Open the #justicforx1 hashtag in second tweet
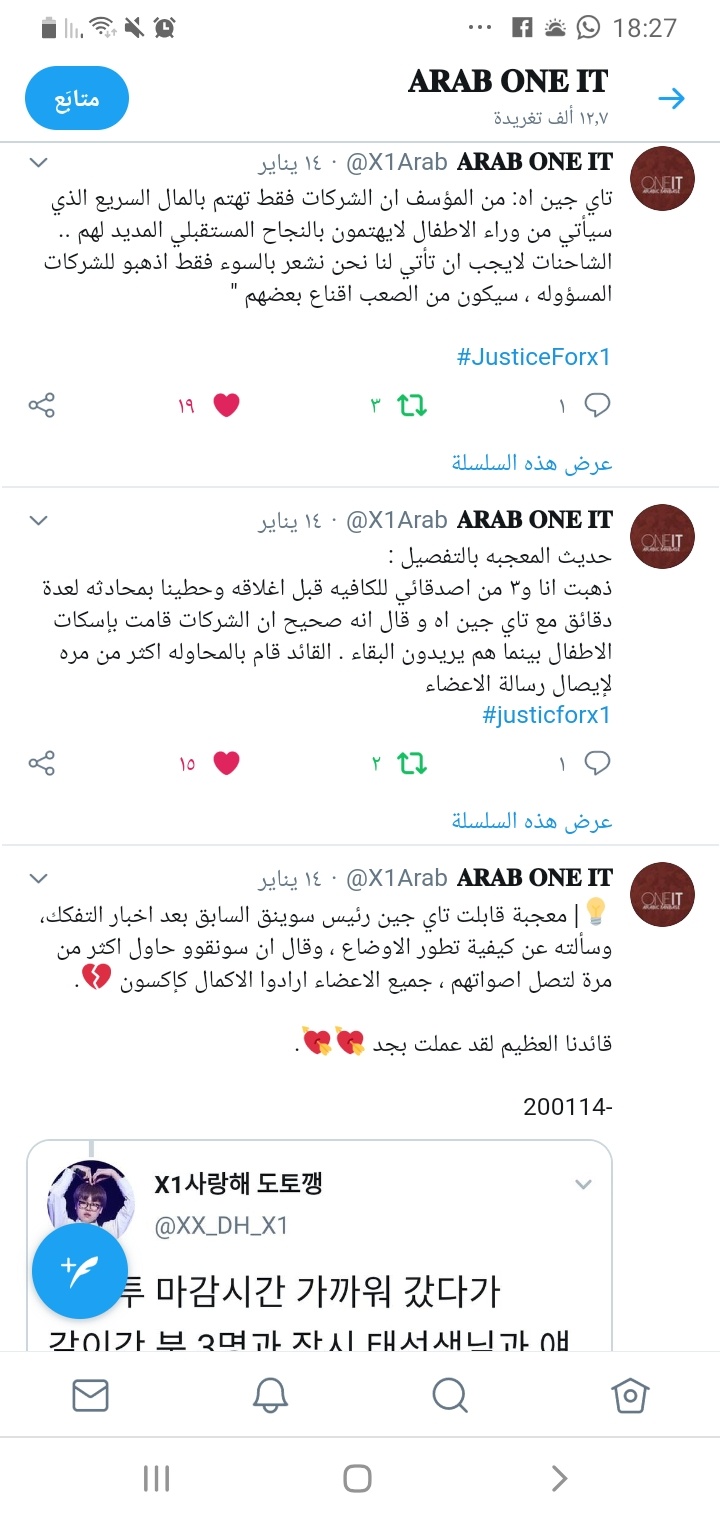The image size is (720, 1520). coord(545,715)
